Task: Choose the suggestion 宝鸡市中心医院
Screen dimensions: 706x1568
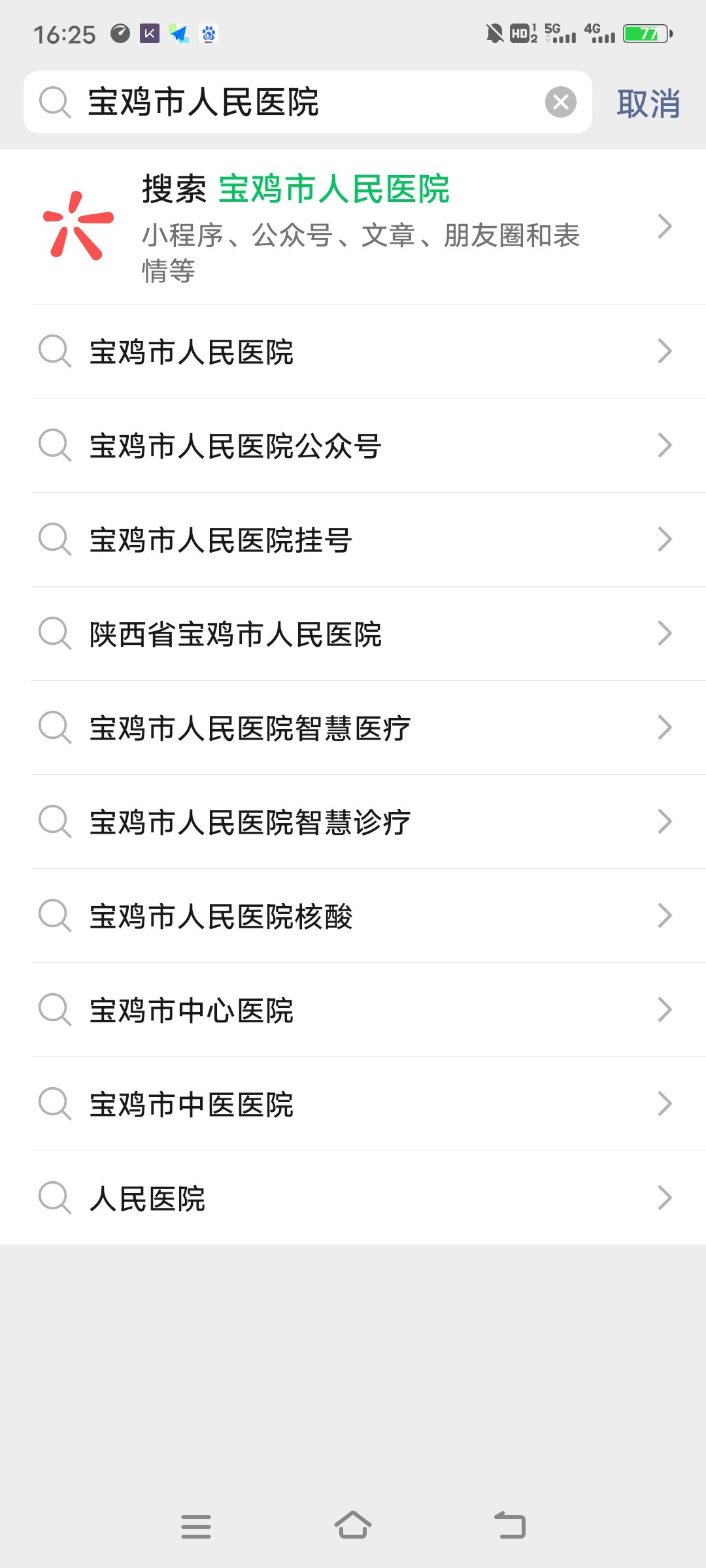Action: tap(353, 1010)
